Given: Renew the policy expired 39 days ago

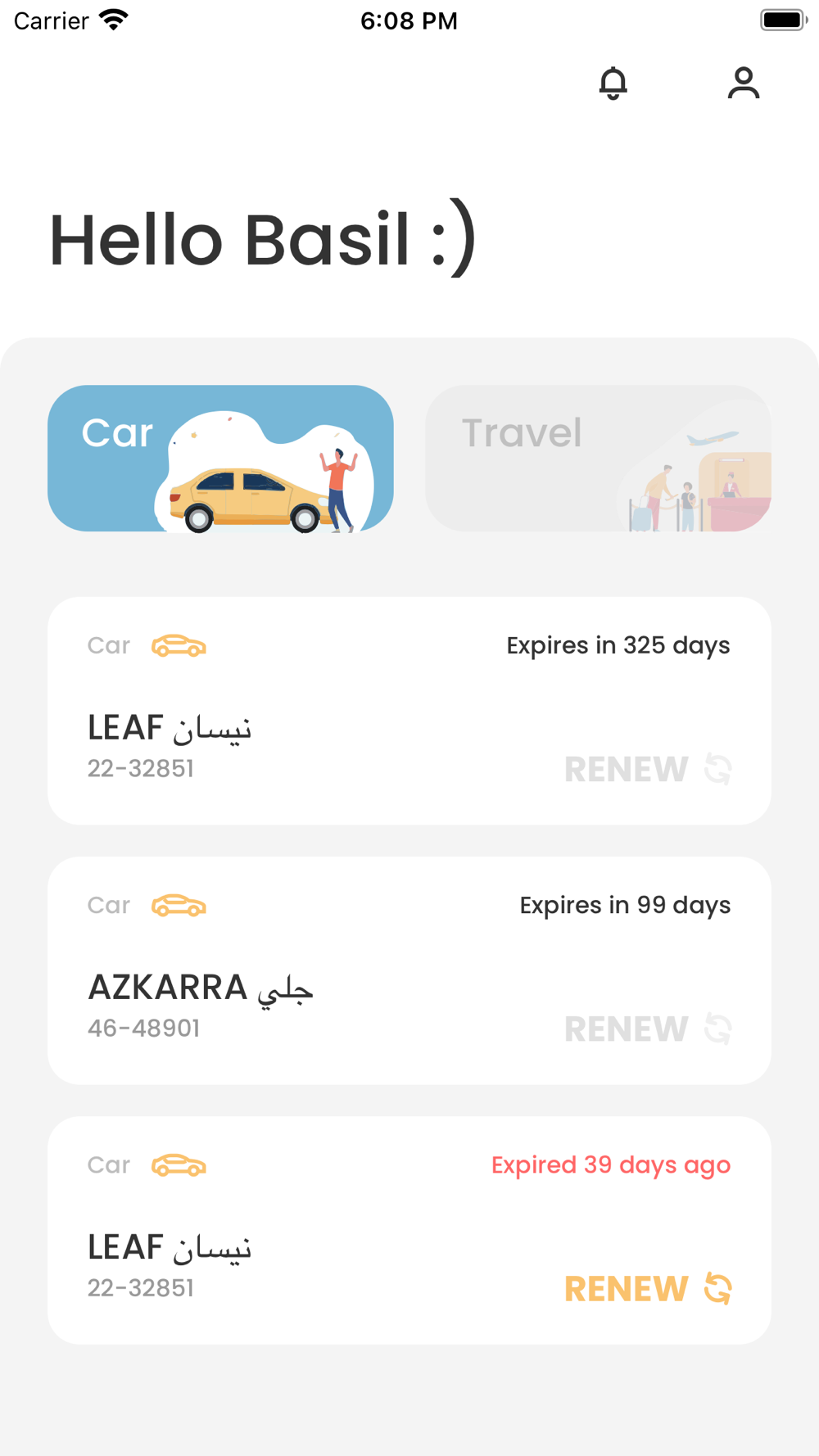Looking at the screenshot, I should click(x=647, y=1288).
